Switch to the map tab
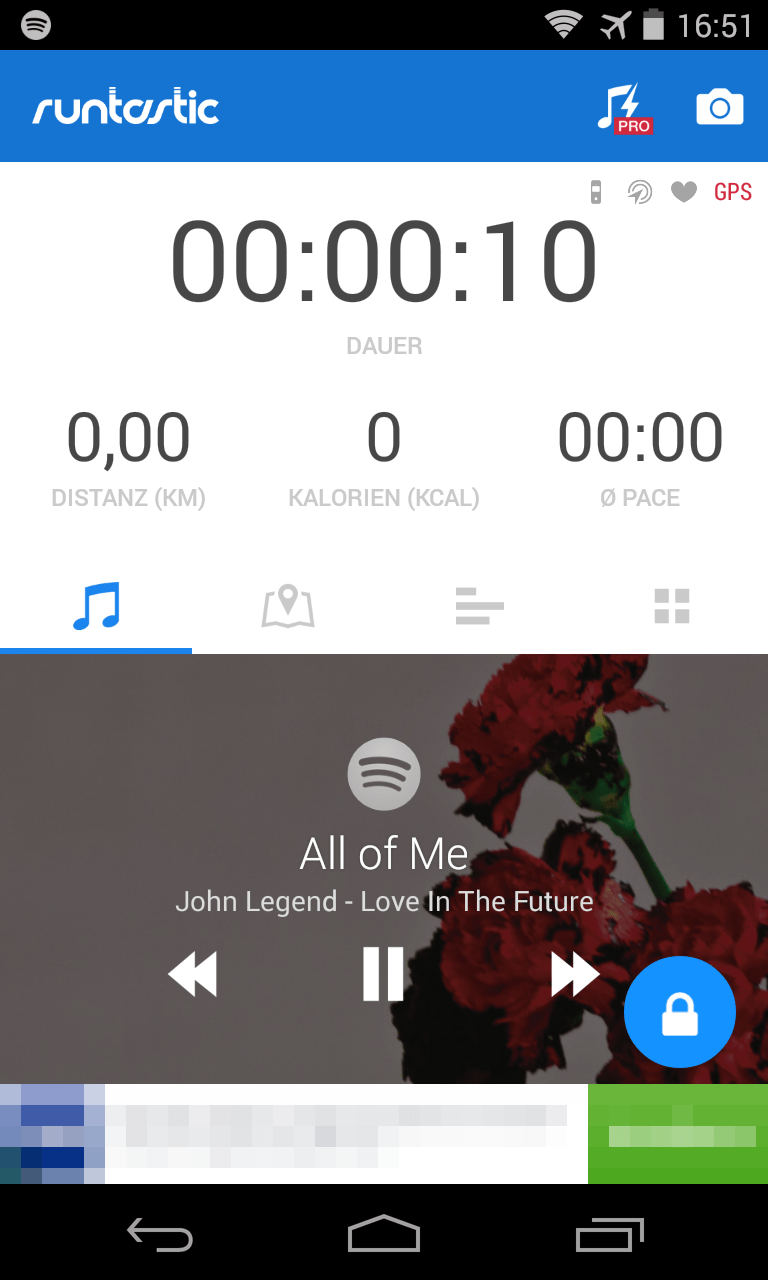Image resolution: width=768 pixels, height=1280 pixels. (288, 606)
